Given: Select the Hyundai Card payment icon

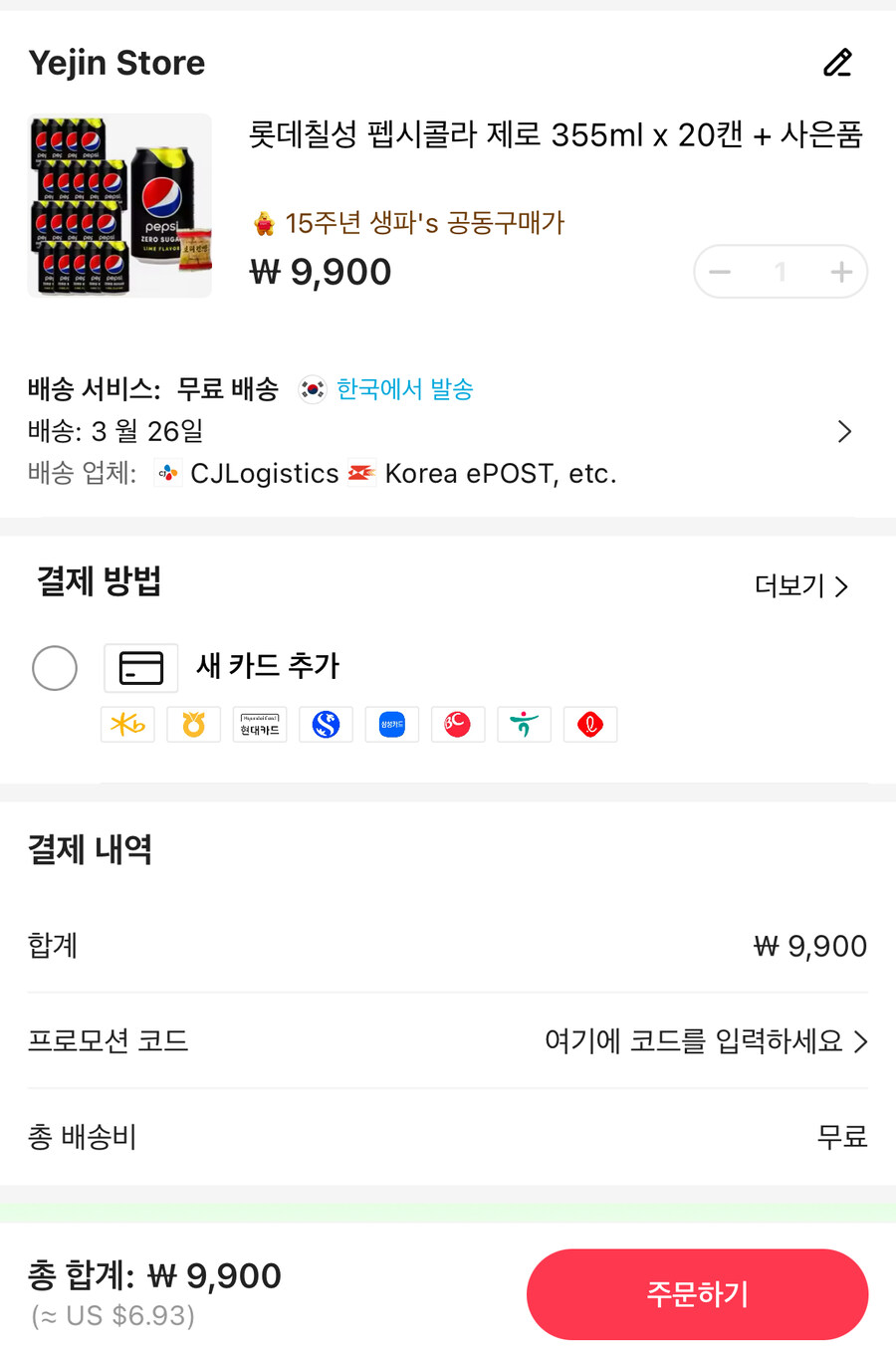Looking at the screenshot, I should [x=259, y=725].
